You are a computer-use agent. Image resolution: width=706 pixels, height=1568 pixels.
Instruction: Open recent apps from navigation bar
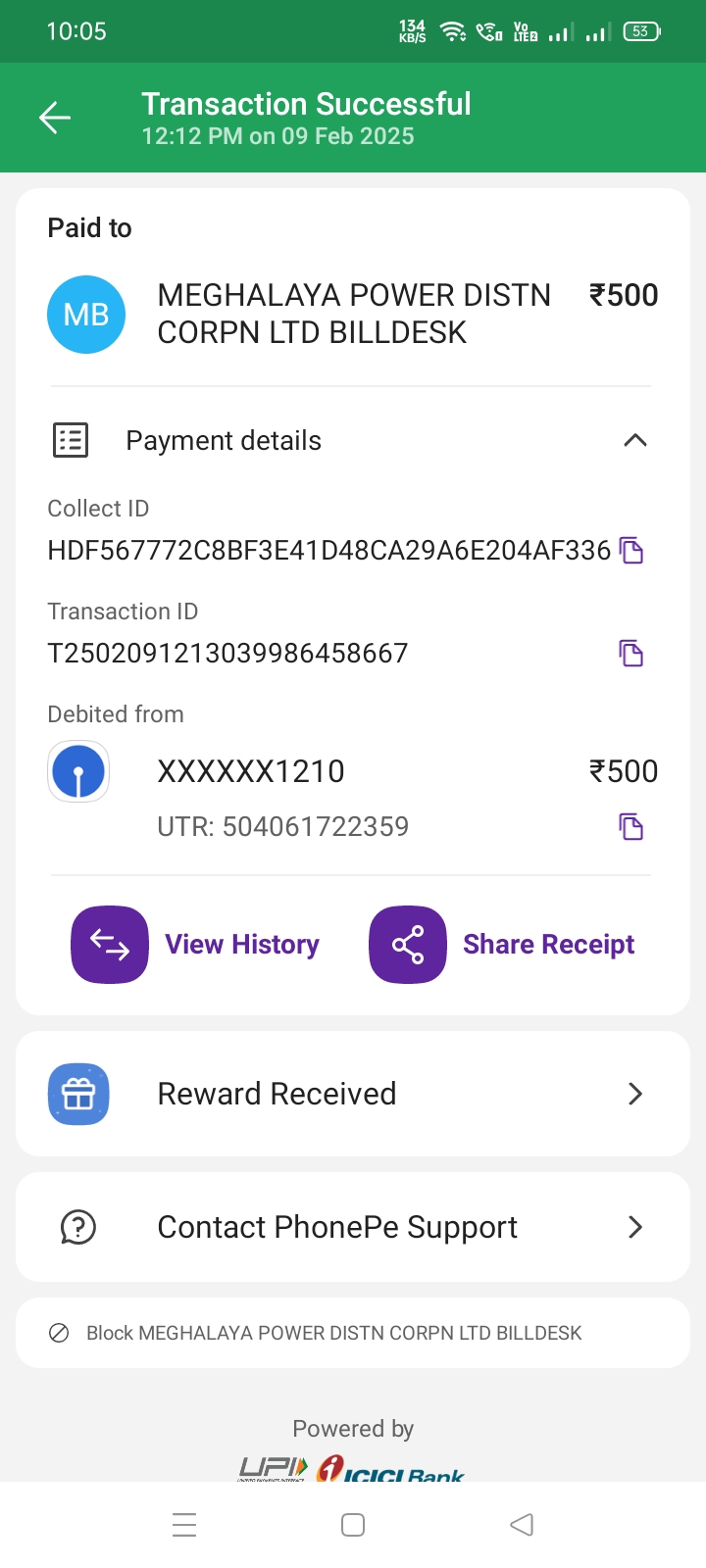[184, 1525]
